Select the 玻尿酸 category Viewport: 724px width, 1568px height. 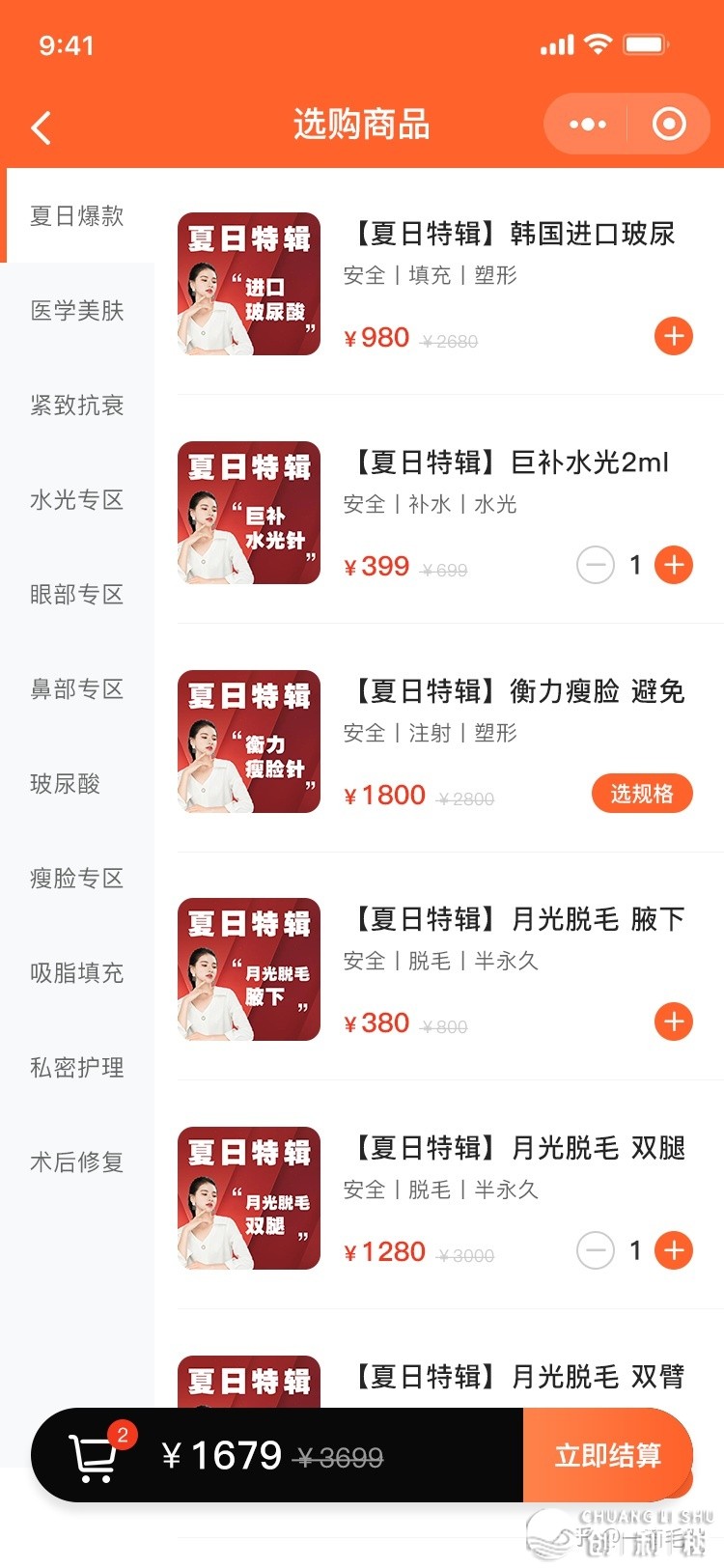click(x=66, y=783)
